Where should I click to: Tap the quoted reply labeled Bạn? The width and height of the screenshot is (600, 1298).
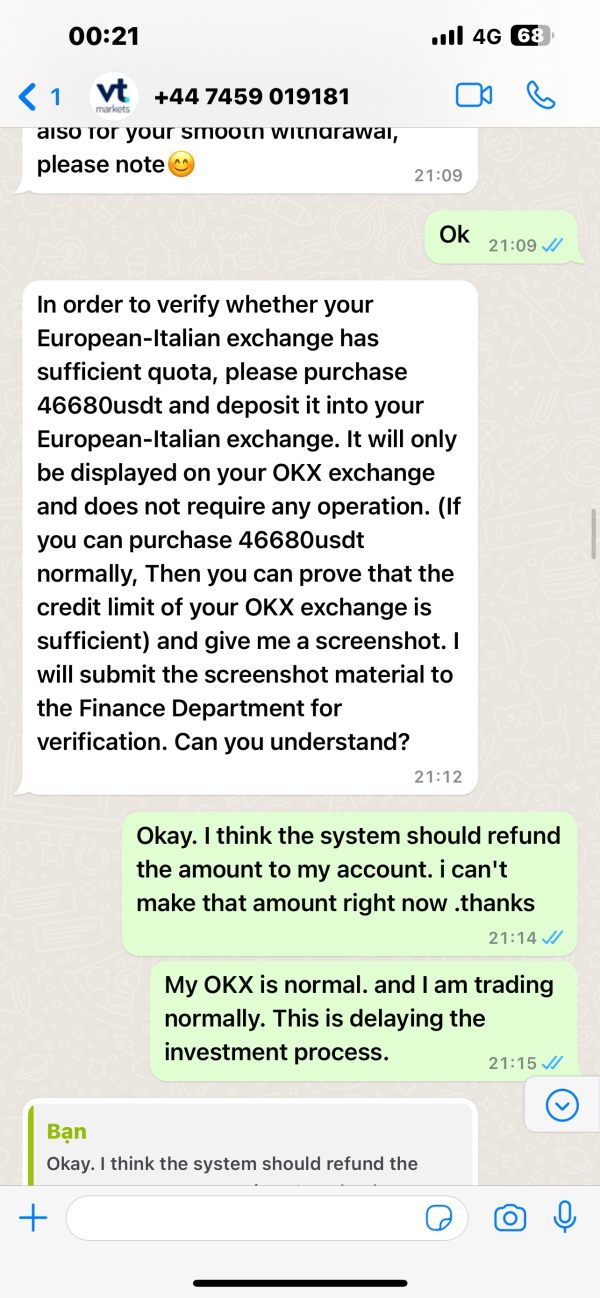[x=250, y=1145]
